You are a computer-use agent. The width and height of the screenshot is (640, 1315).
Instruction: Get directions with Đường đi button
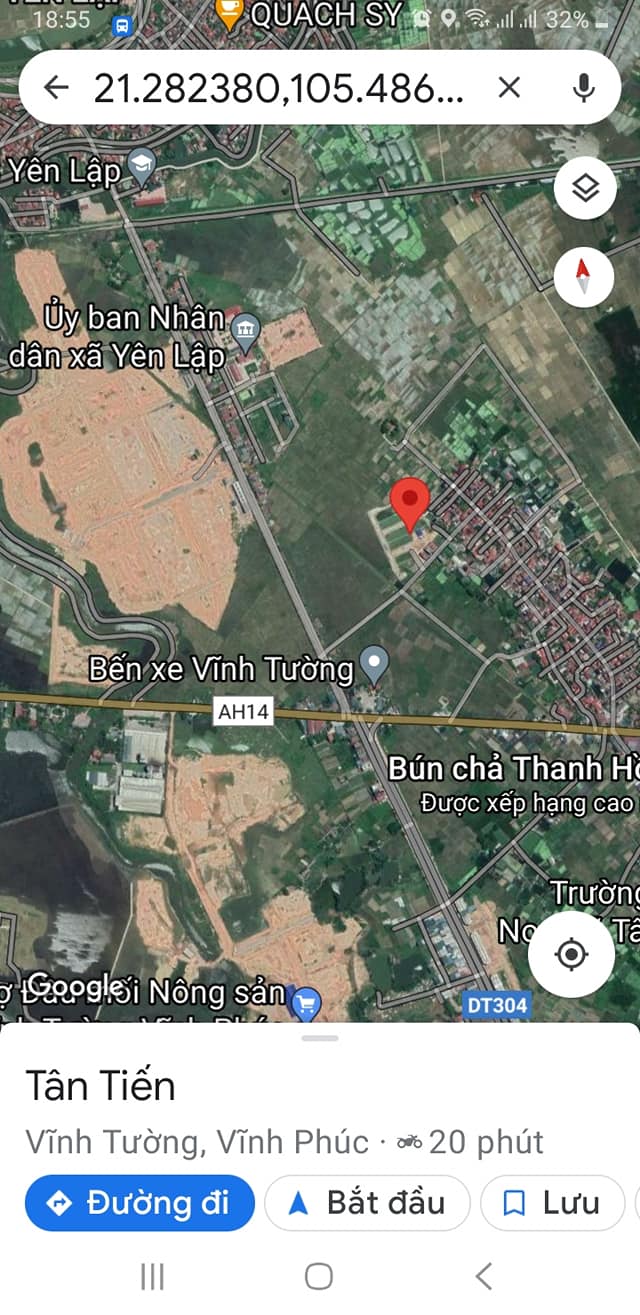140,1202
